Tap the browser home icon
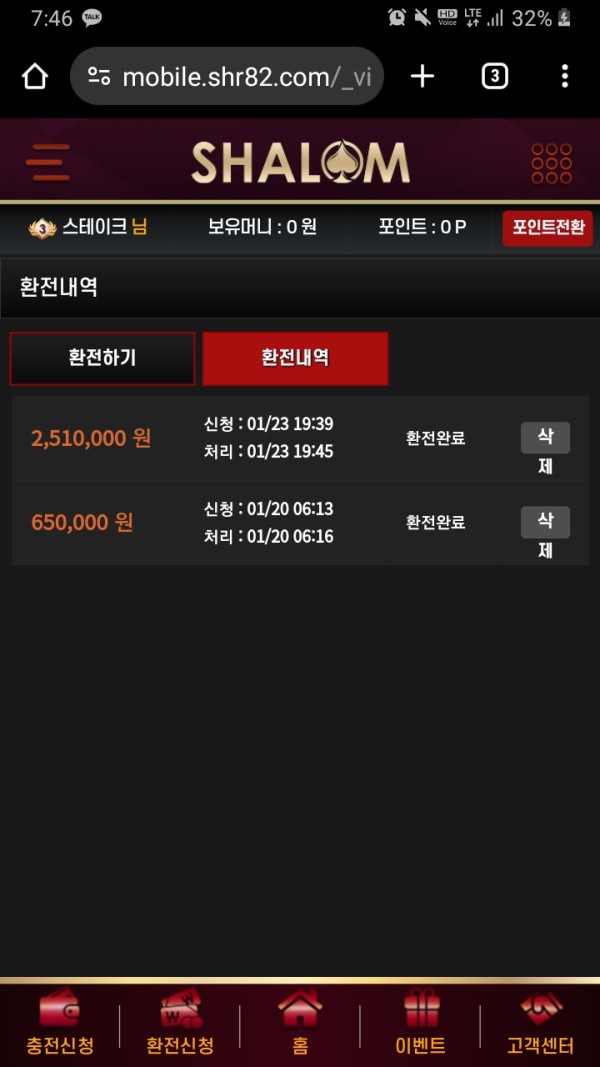Screen dimensions: 600x1067 point(35,76)
